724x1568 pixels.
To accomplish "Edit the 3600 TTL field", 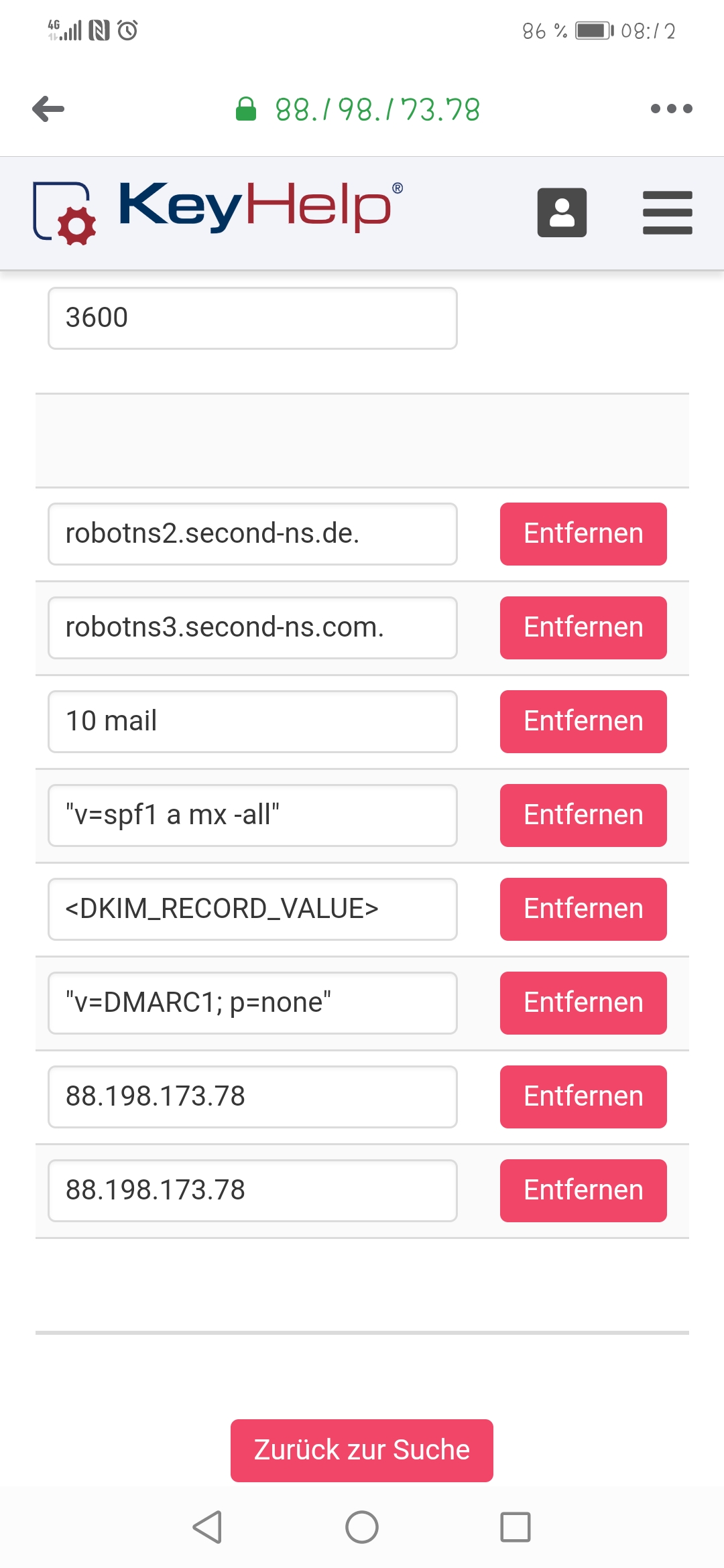I will pos(252,318).
